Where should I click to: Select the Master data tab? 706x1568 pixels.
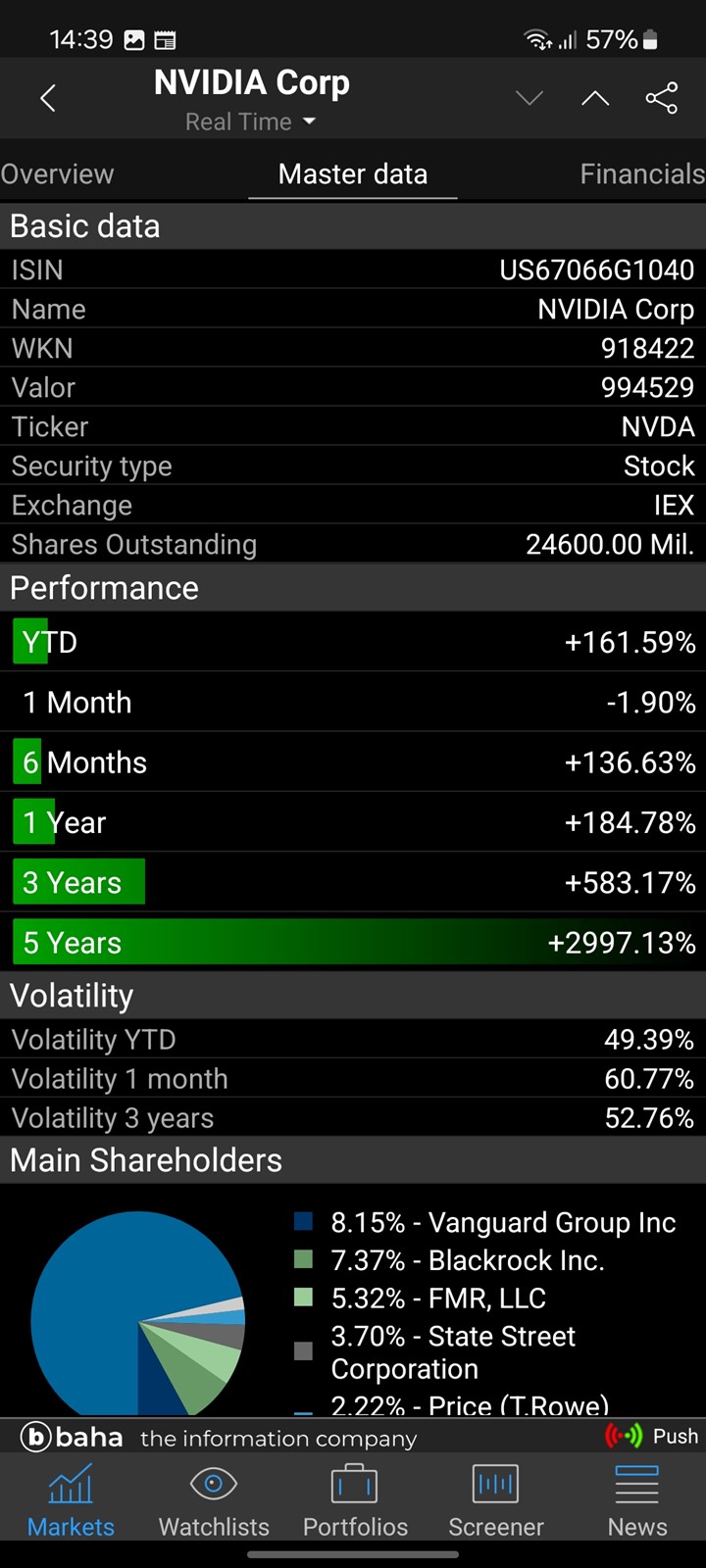tap(353, 174)
